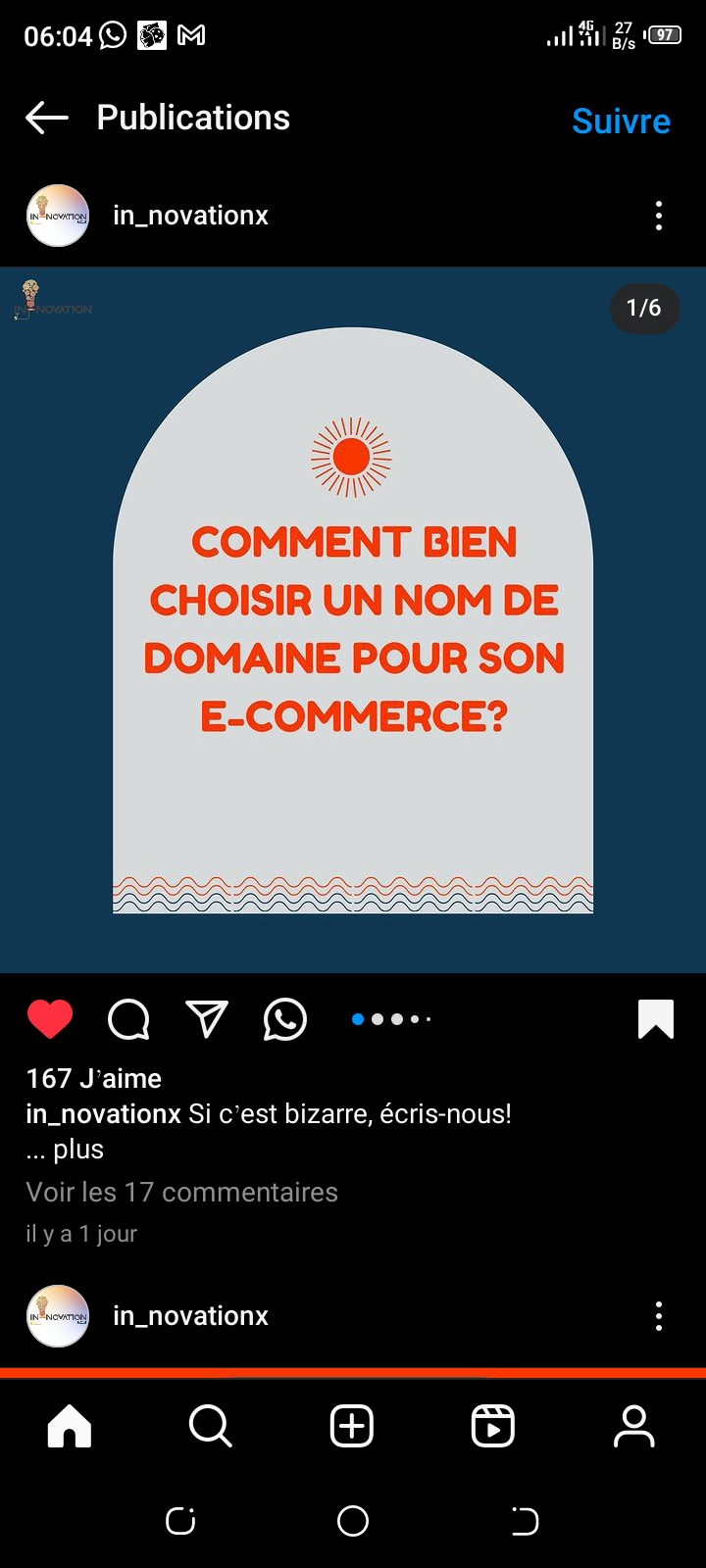Switch to the Reels tab
Image resolution: width=706 pixels, height=1568 pixels.
coord(493,1426)
